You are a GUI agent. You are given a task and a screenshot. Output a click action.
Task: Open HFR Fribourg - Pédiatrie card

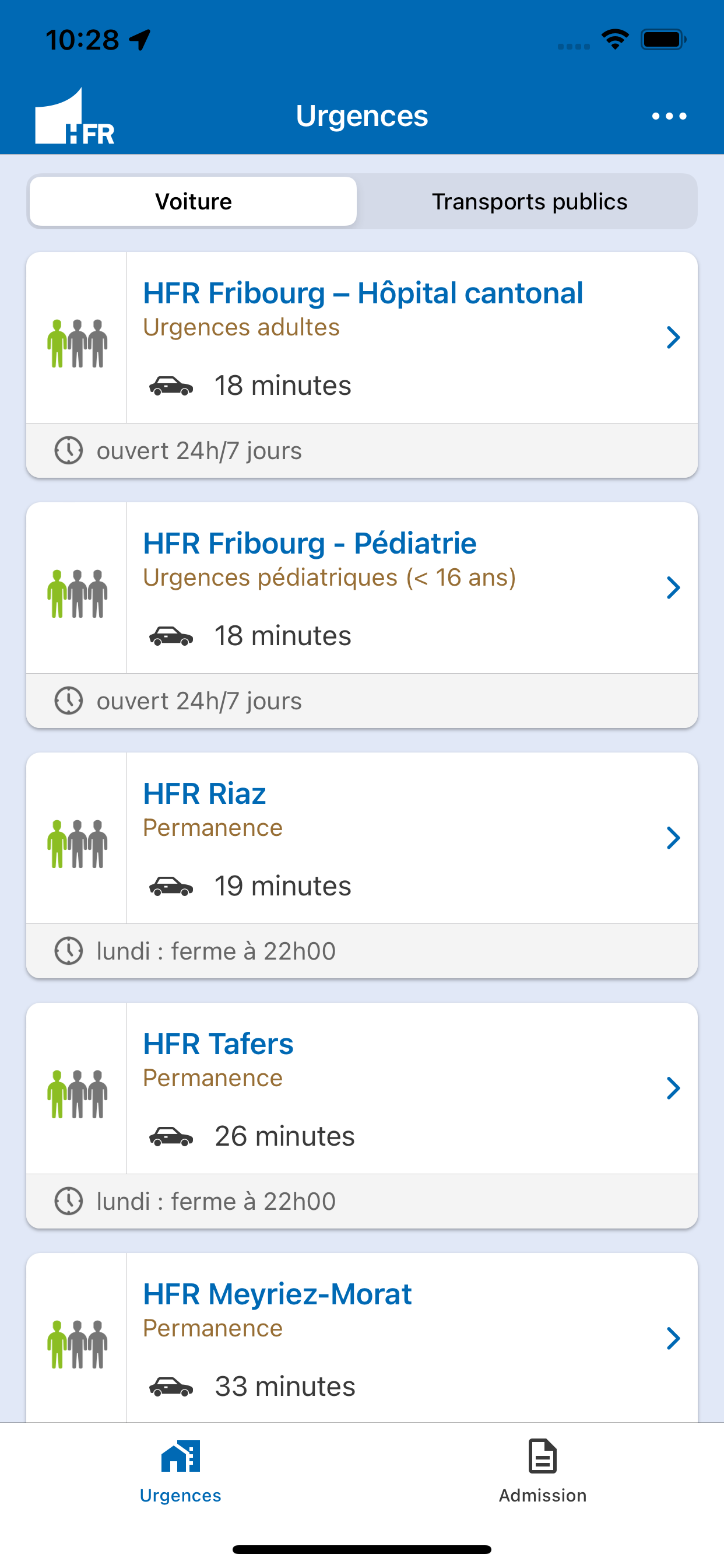point(362,615)
